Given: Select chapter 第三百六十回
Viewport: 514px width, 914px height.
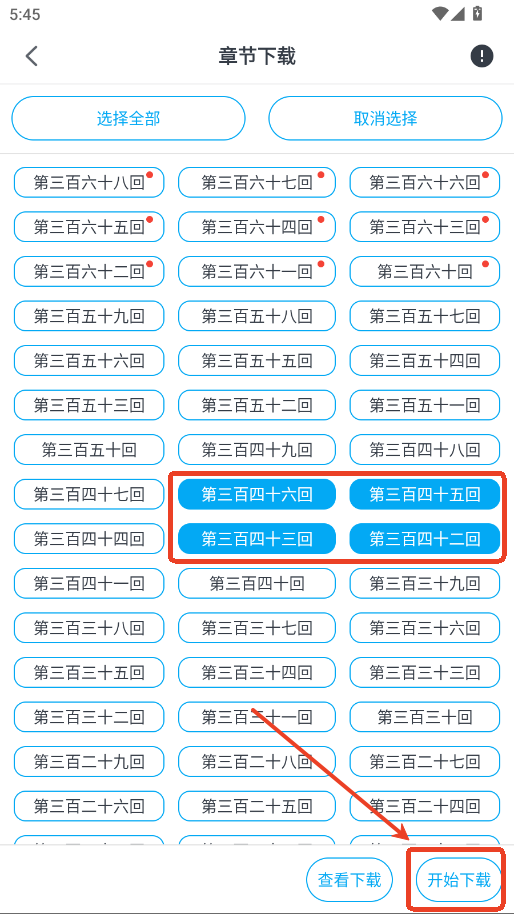Looking at the screenshot, I should point(425,271).
